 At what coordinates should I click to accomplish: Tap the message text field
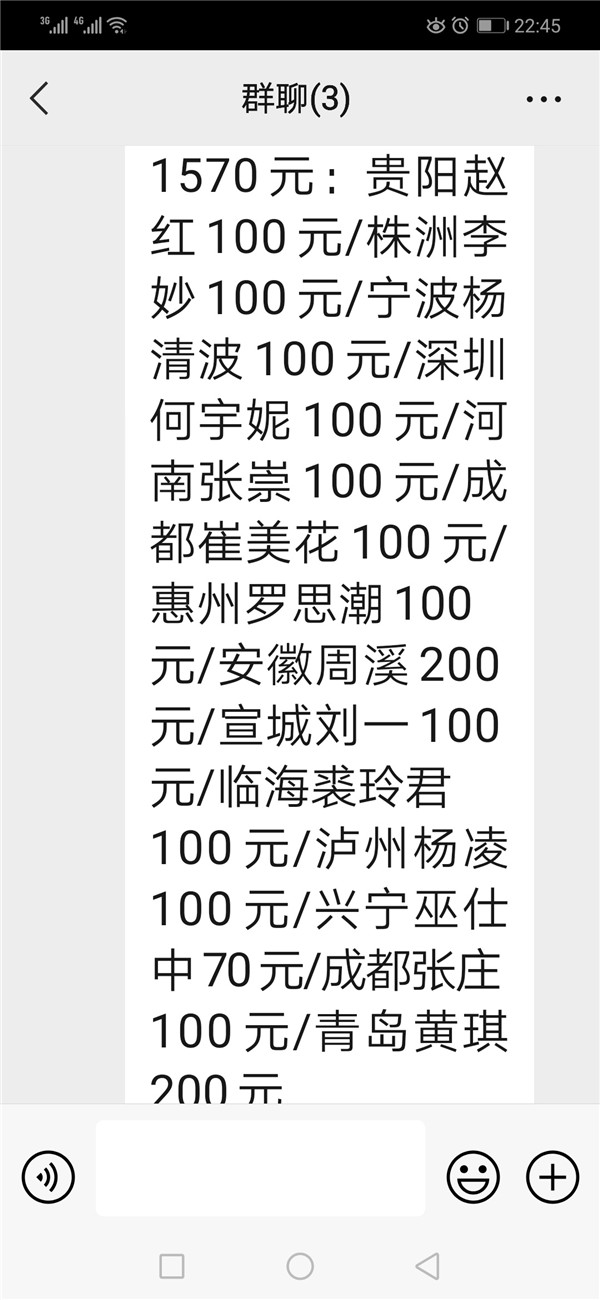point(260,1168)
